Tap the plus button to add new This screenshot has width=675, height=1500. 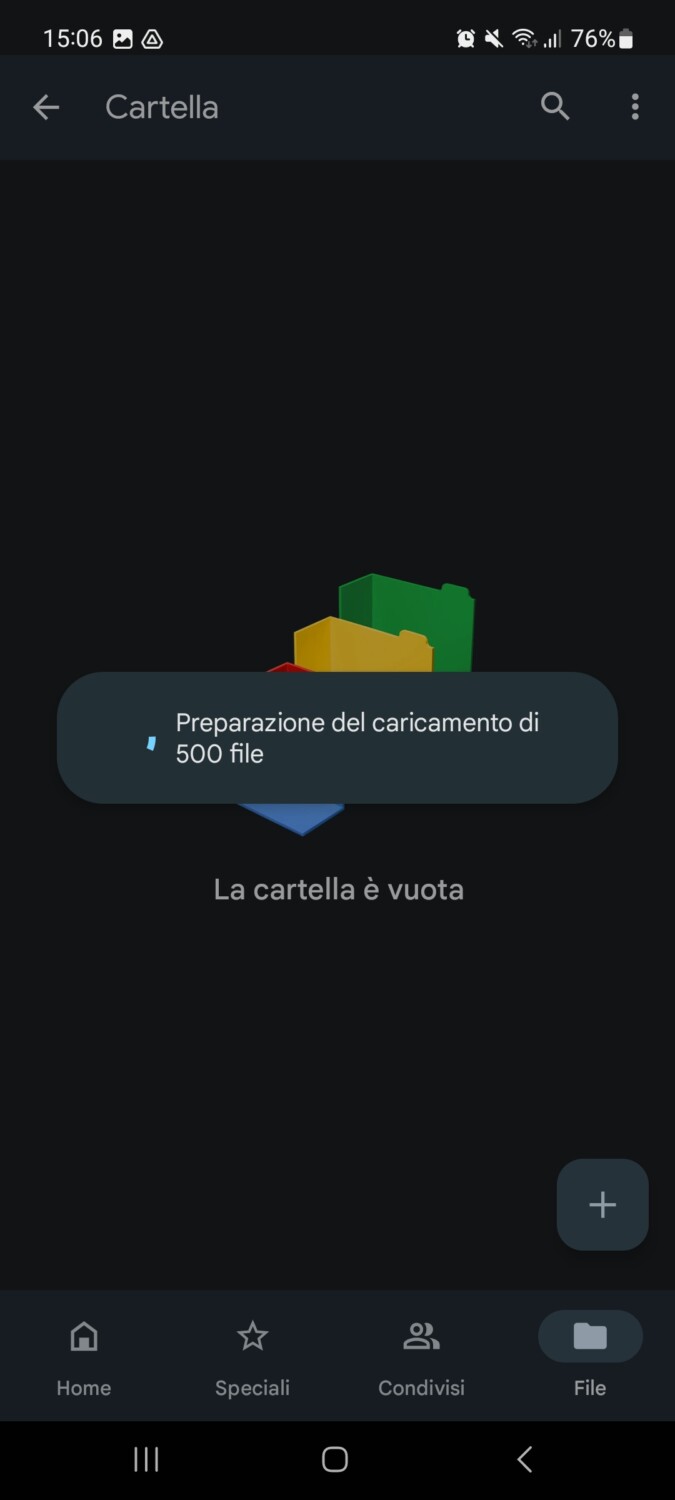[602, 1204]
